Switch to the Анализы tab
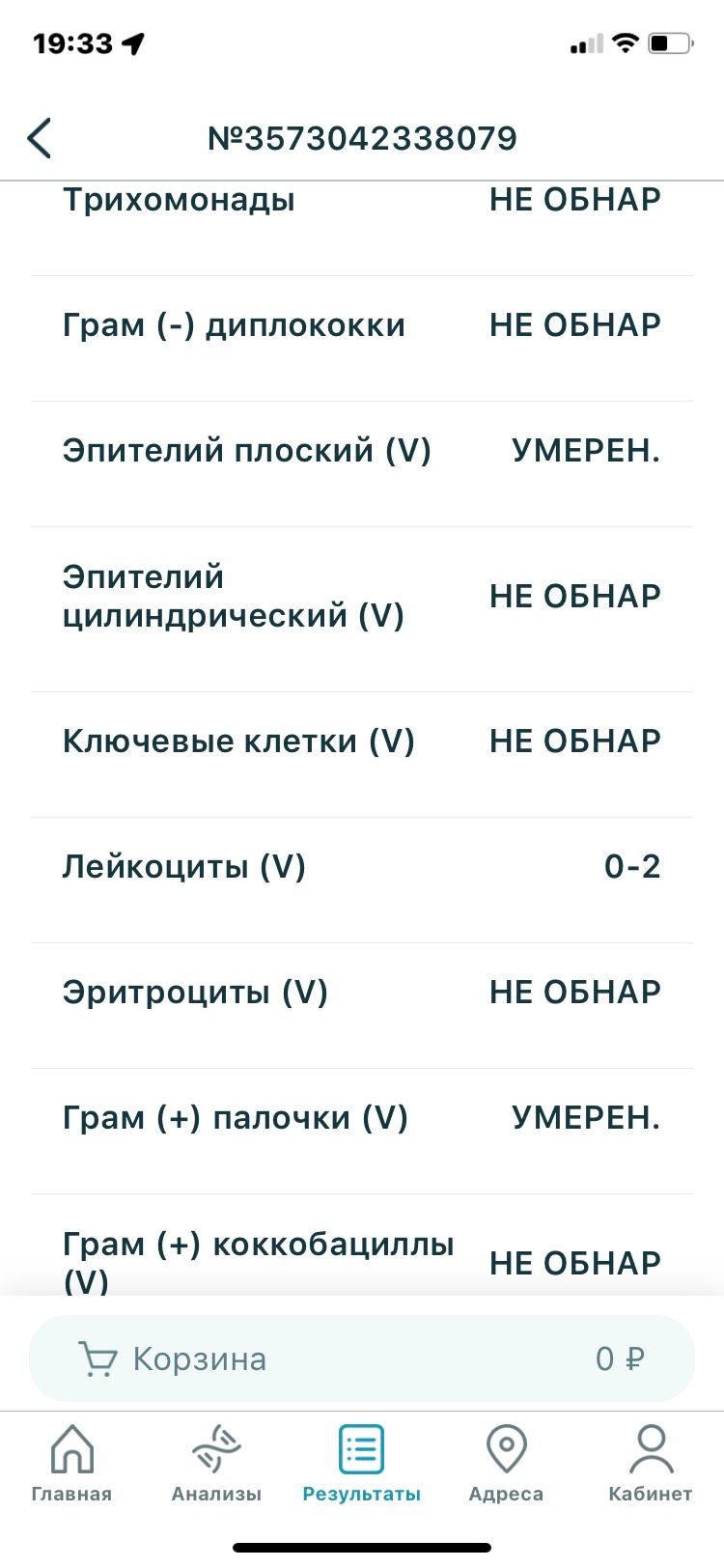This screenshot has width=724, height=1568. point(216,1464)
